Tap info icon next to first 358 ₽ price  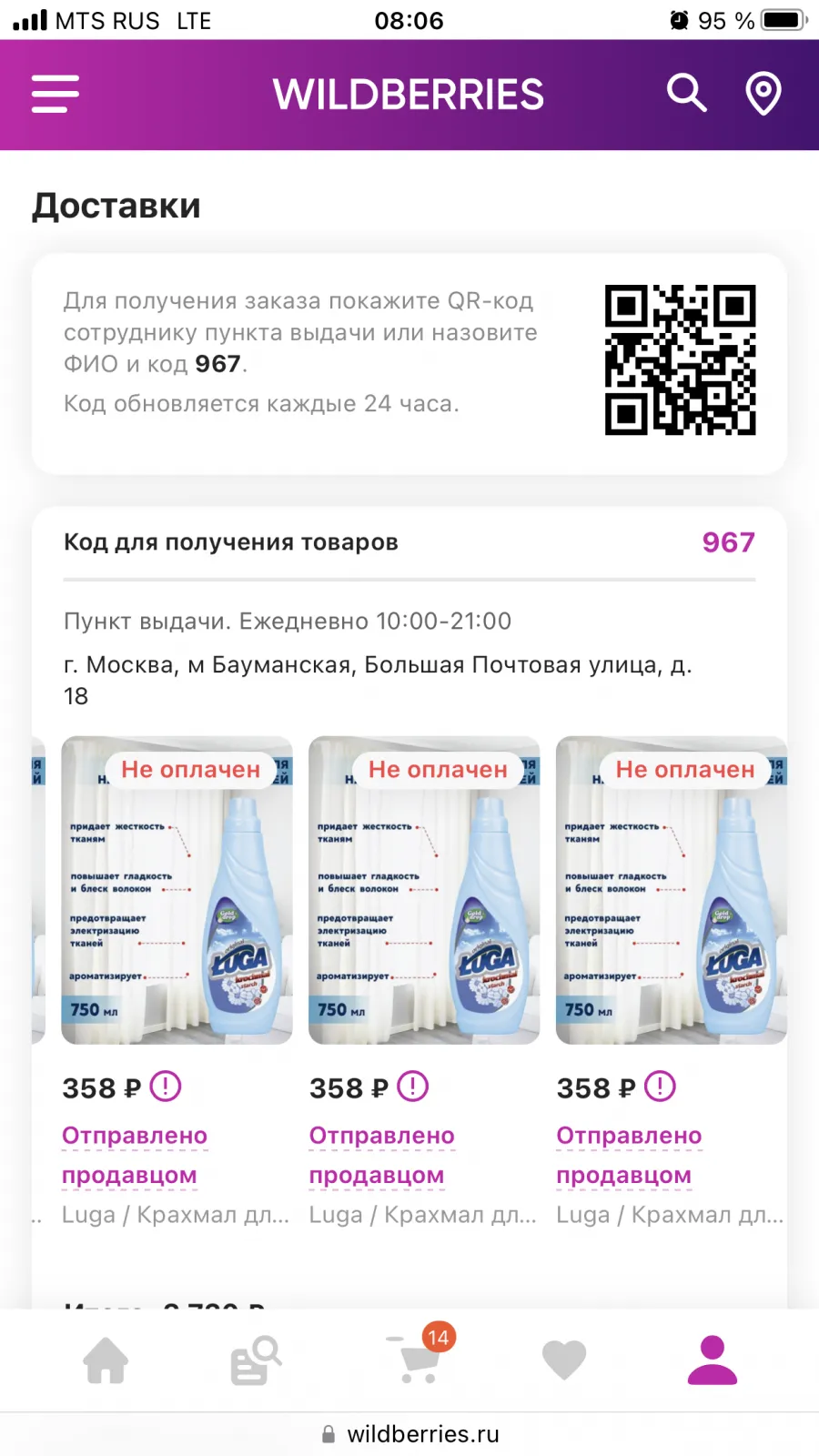point(166,1087)
